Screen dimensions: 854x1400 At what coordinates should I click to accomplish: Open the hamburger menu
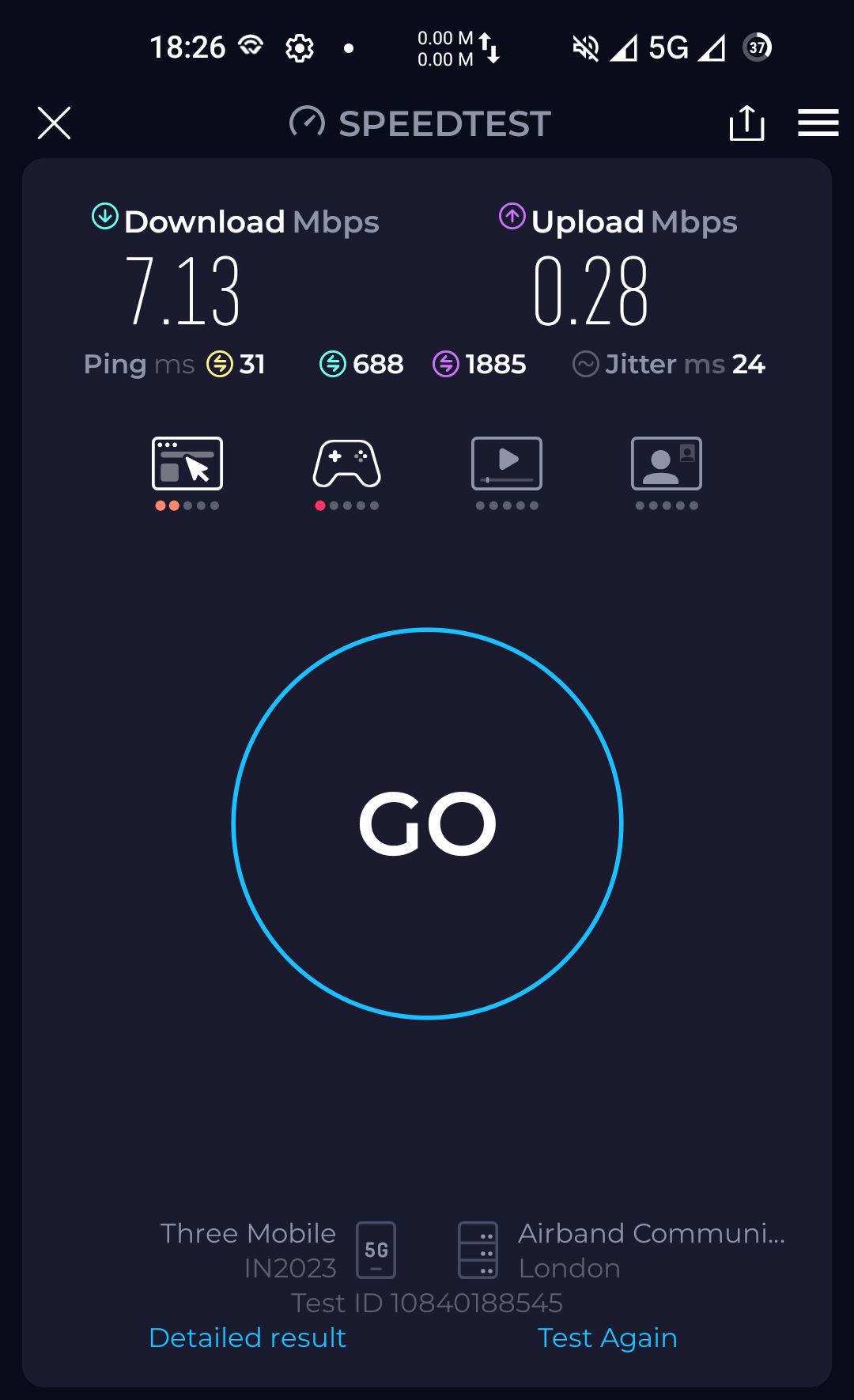click(x=818, y=123)
